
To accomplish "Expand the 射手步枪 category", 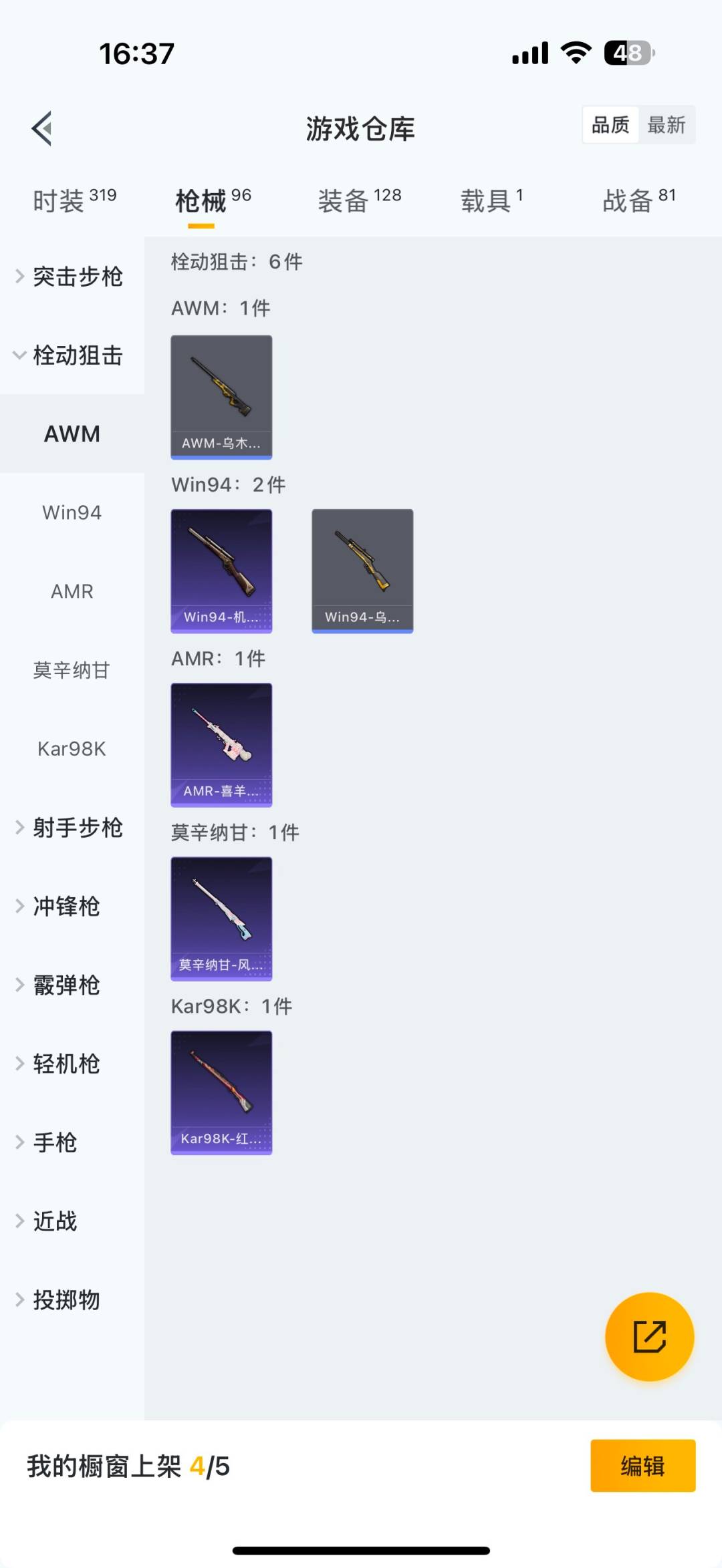I will coord(78,828).
